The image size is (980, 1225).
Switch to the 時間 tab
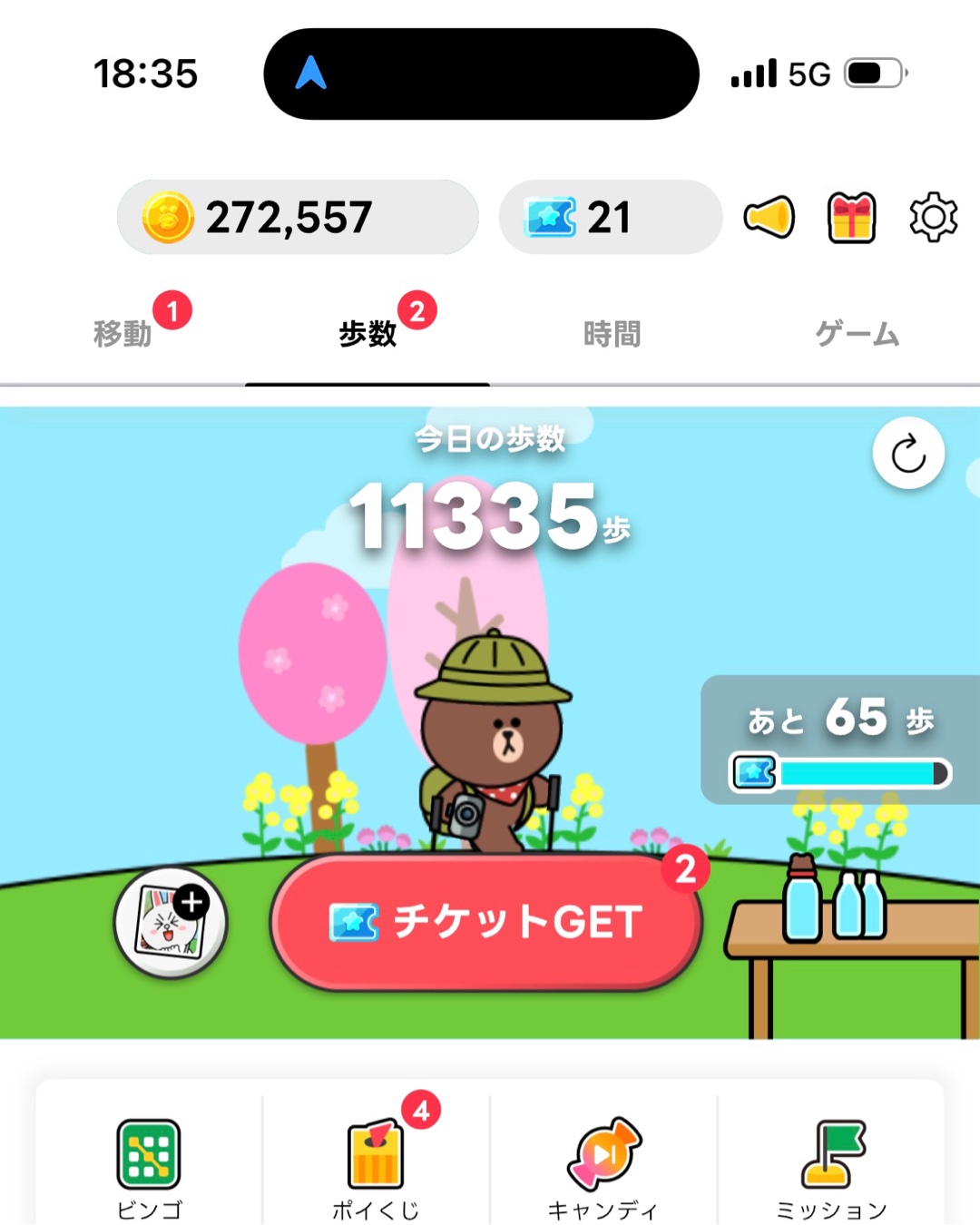[612, 334]
